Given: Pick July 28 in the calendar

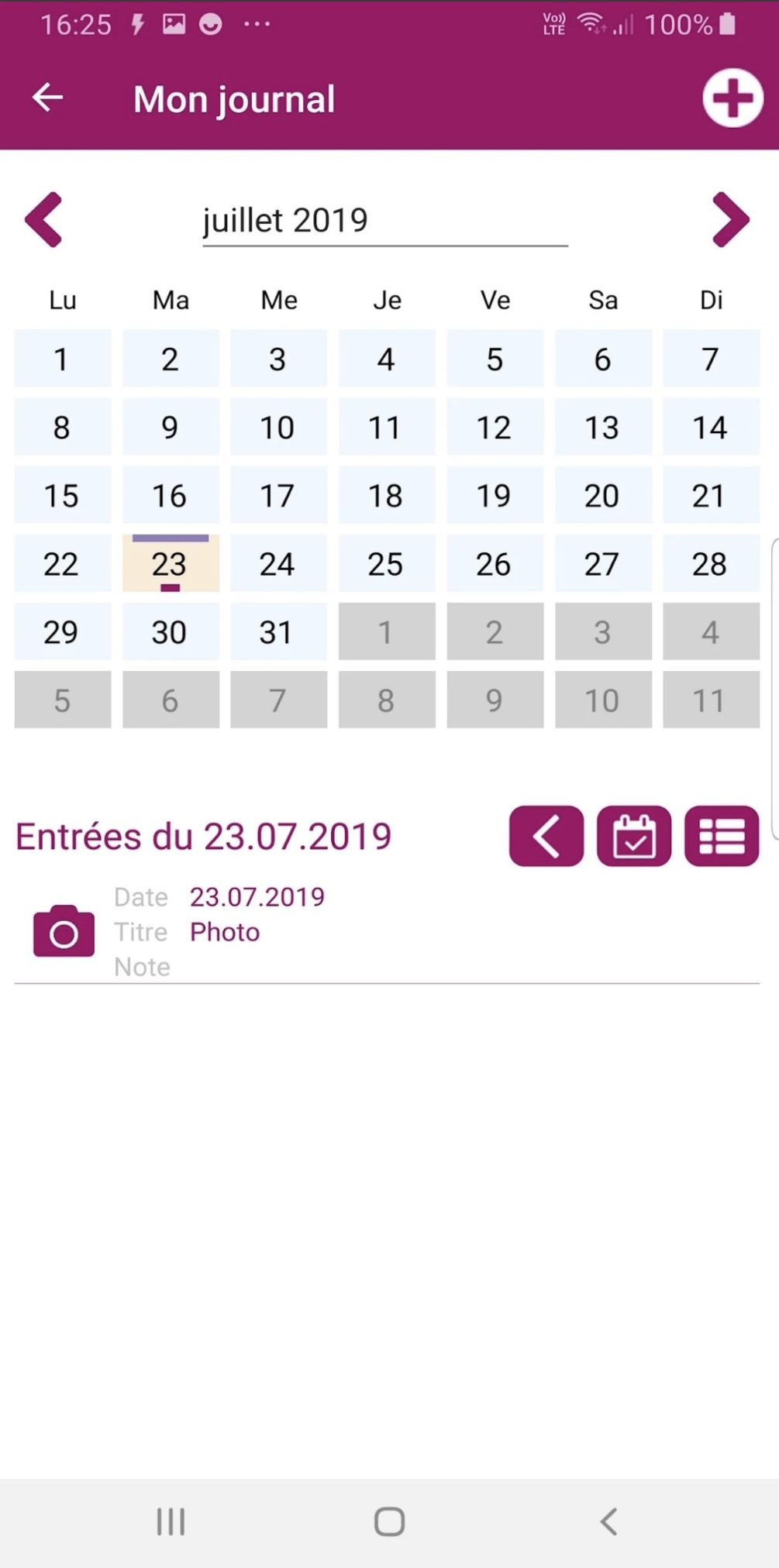Looking at the screenshot, I should [711, 564].
